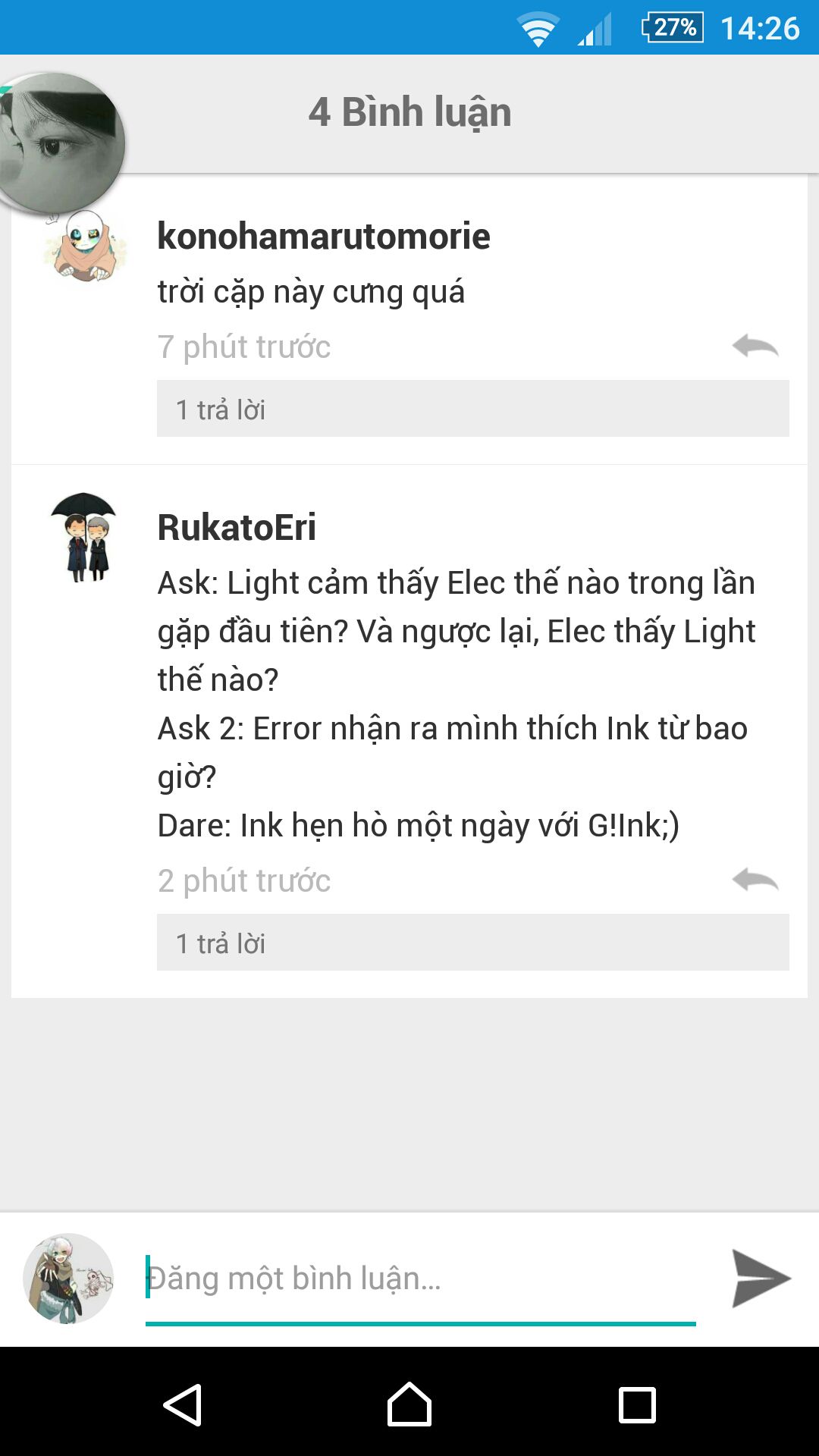Focus the 'Đăng một bình luận' comment field
This screenshot has height=1456, width=819.
point(420,1279)
